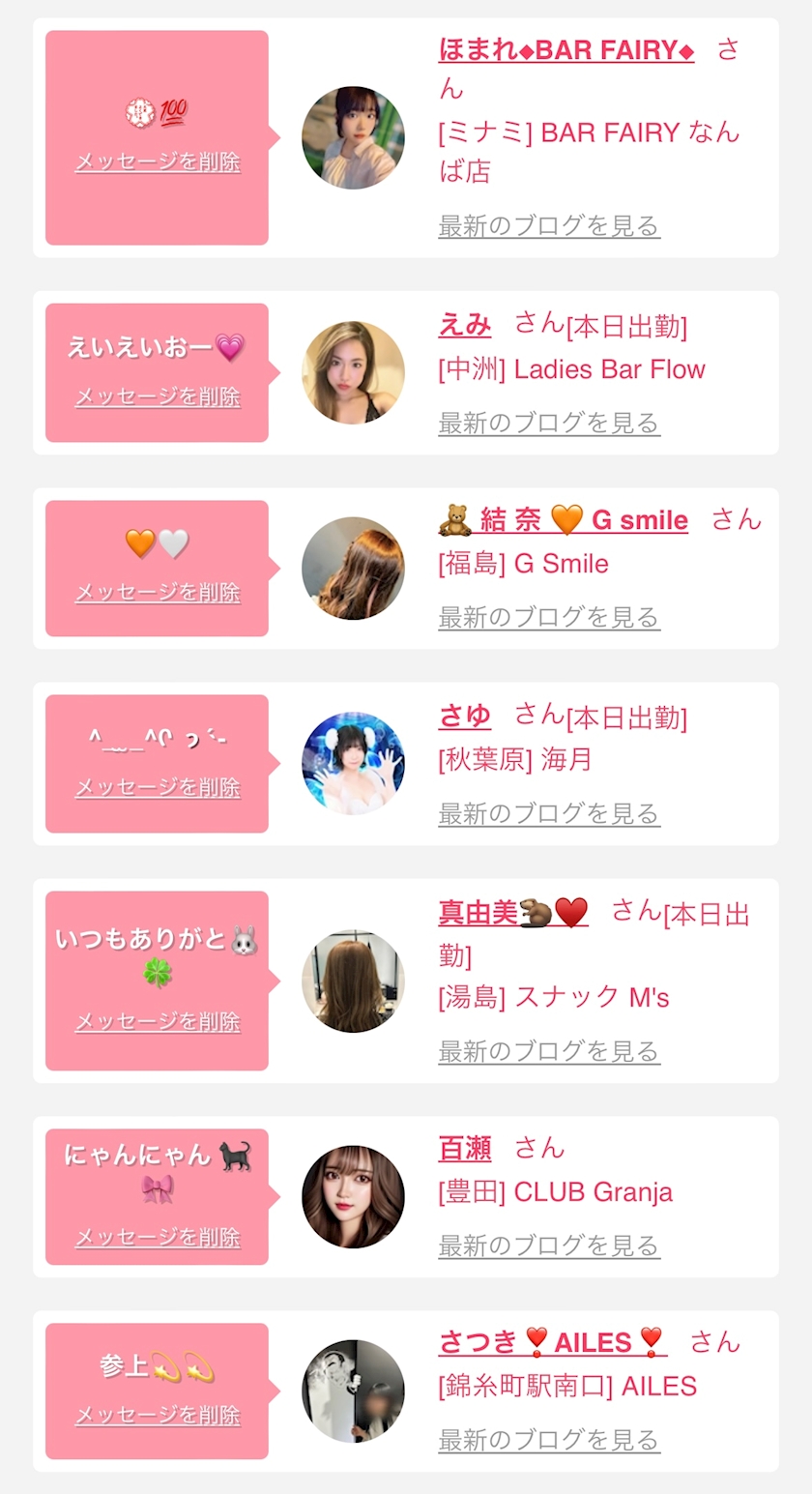Open えみ's profile name link
The width and height of the screenshot is (812, 1494).
click(x=464, y=326)
